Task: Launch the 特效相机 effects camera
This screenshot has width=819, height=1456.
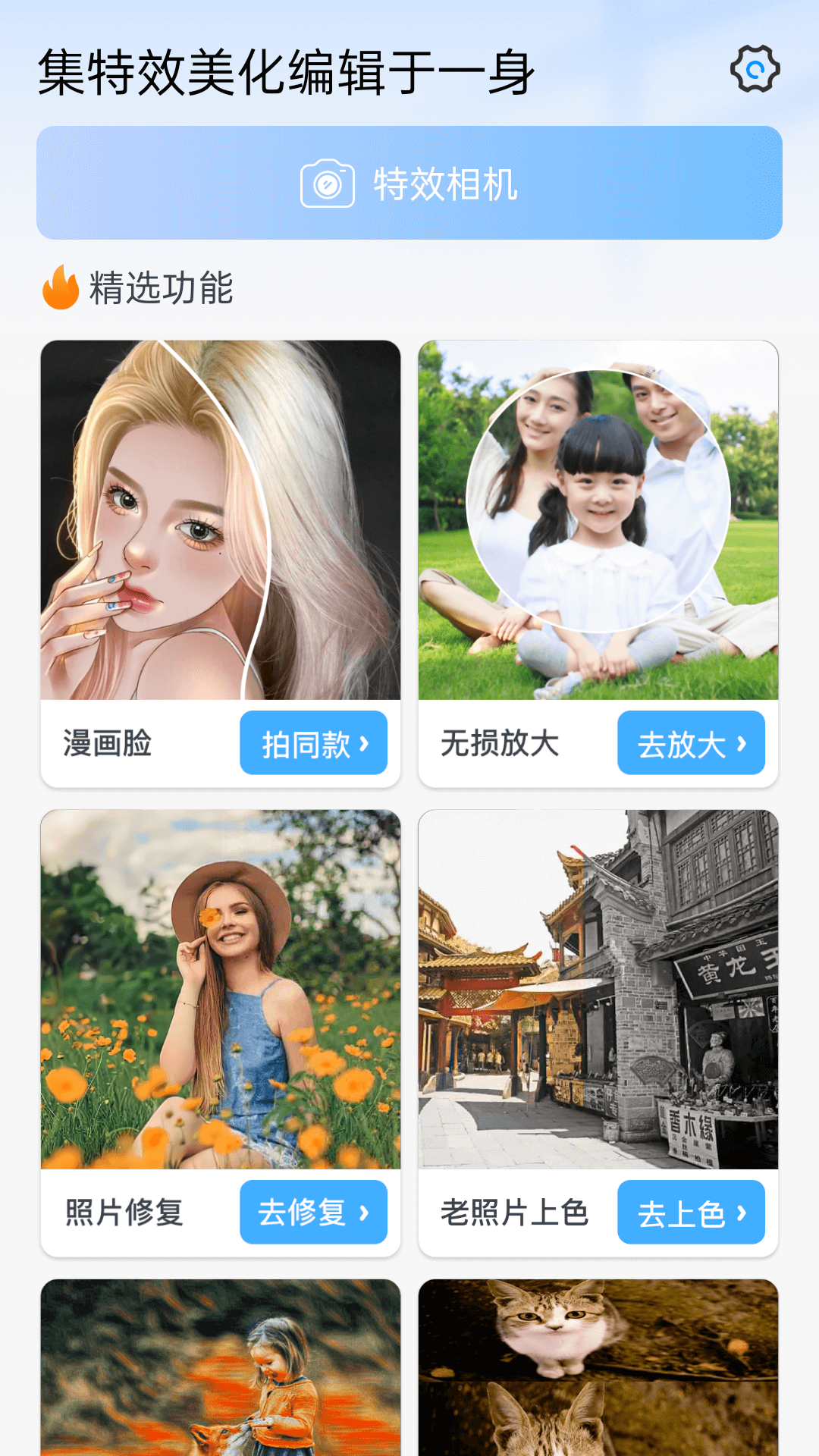Action: tap(409, 183)
